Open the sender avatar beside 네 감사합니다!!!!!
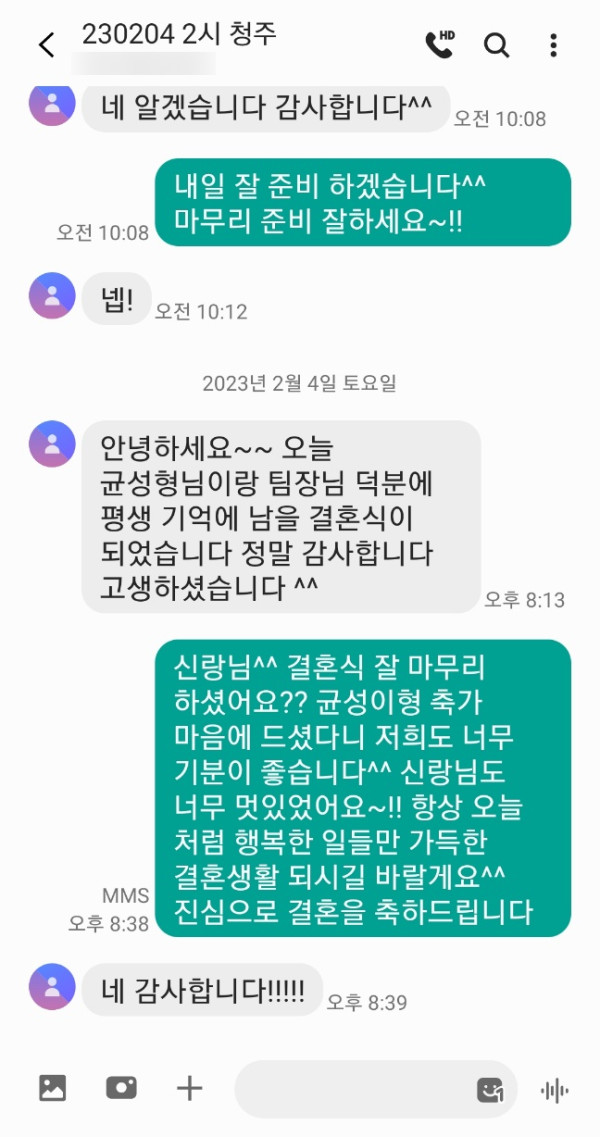 pos(52,986)
